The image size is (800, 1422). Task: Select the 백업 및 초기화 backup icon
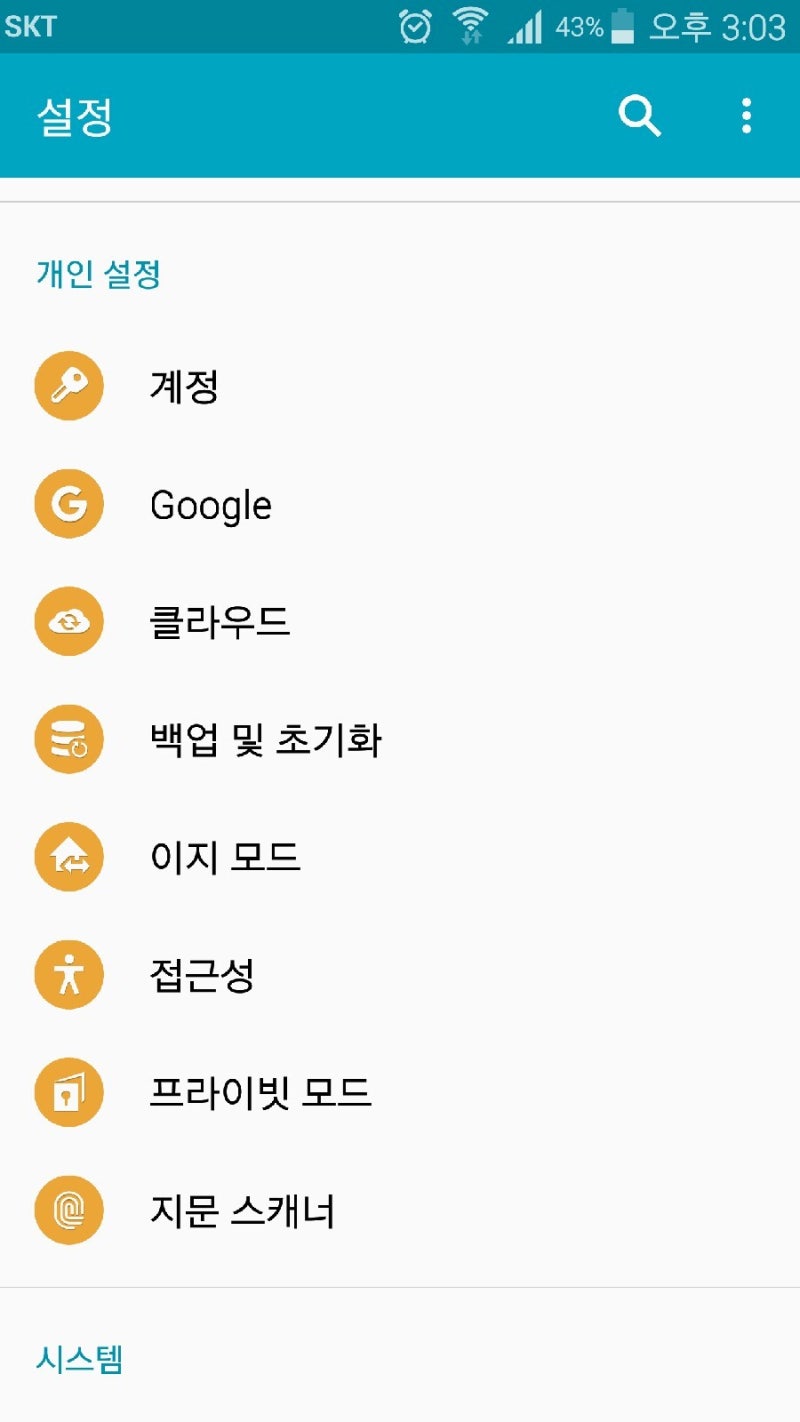point(68,739)
